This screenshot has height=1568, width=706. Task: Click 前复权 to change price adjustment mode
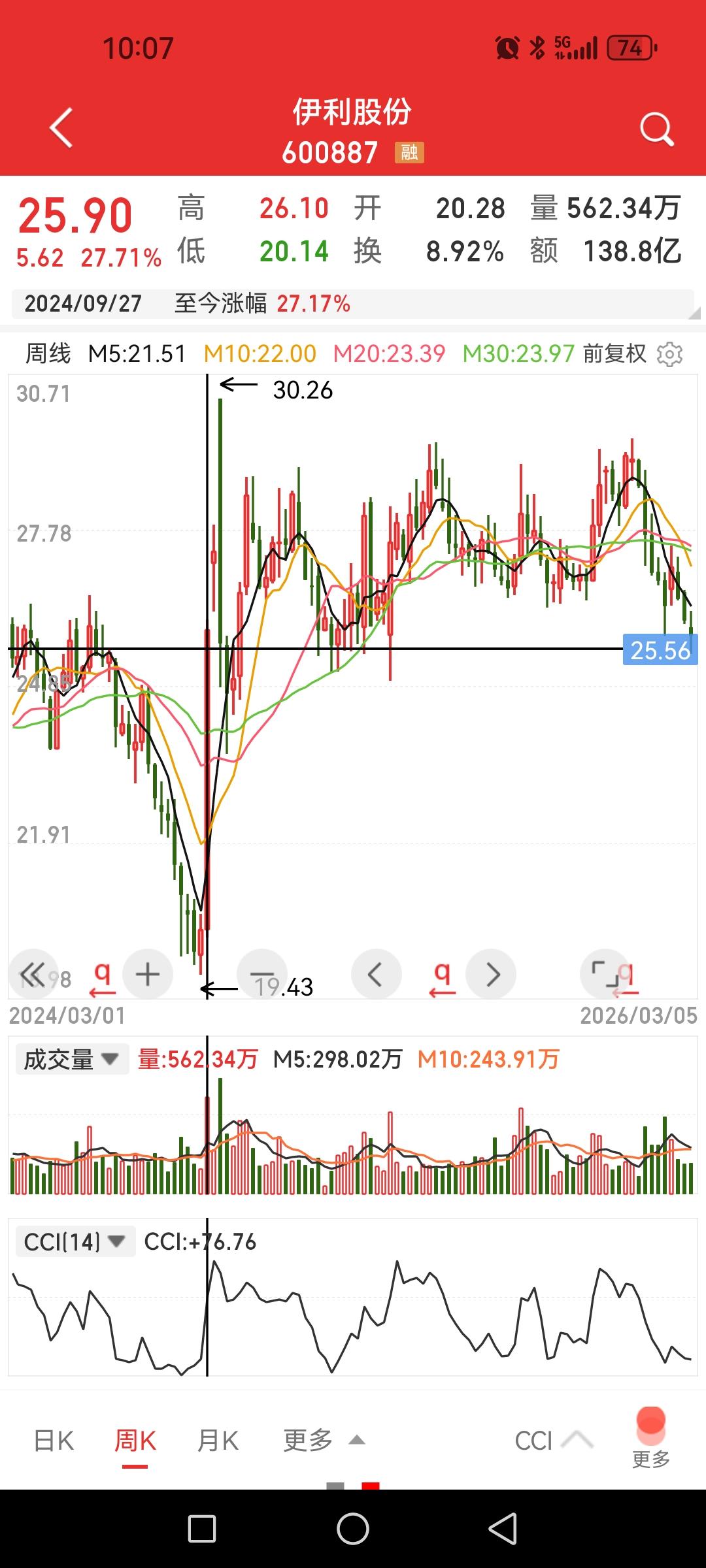[x=614, y=354]
